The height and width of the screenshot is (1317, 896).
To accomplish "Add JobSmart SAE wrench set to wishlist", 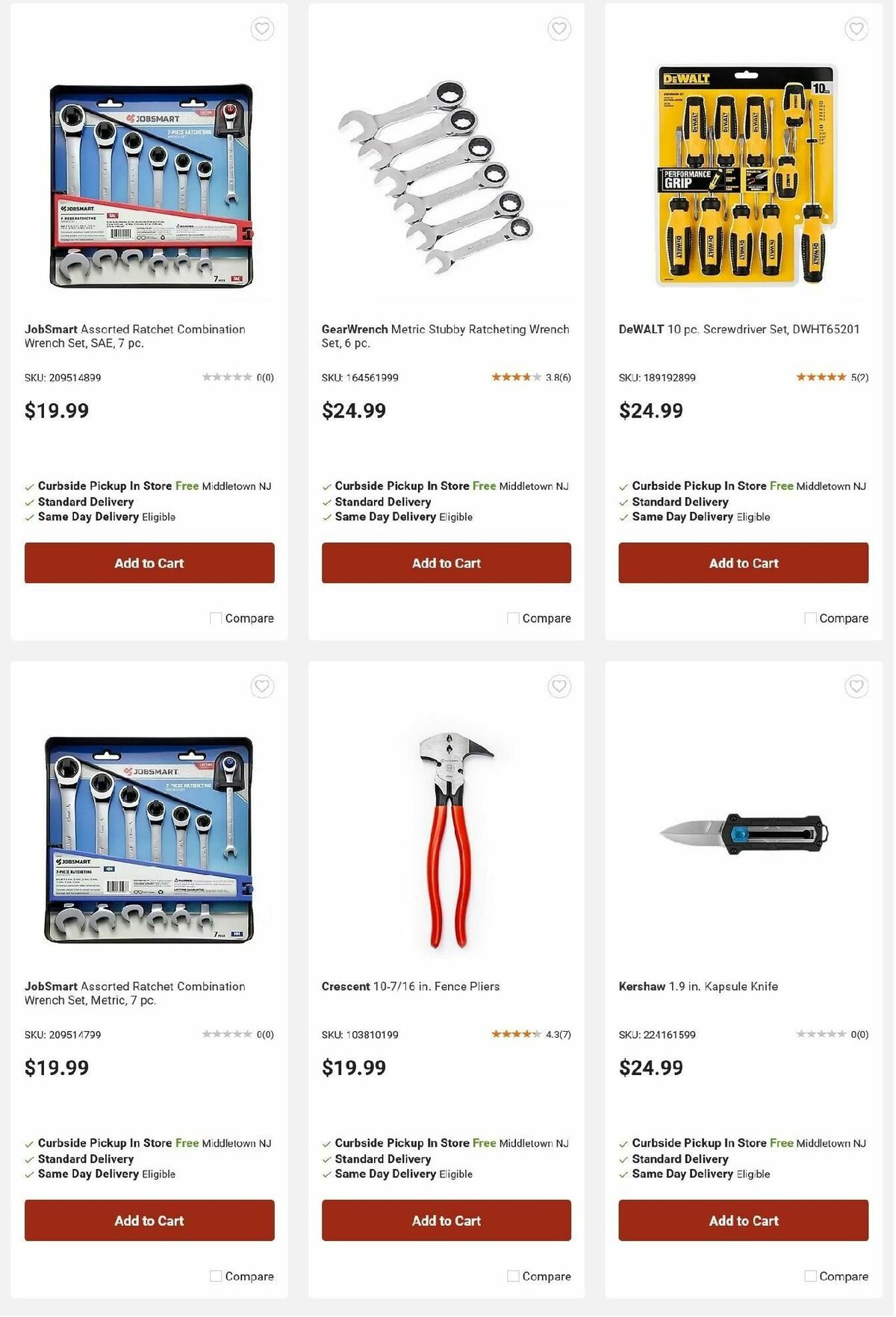I will coord(261,29).
